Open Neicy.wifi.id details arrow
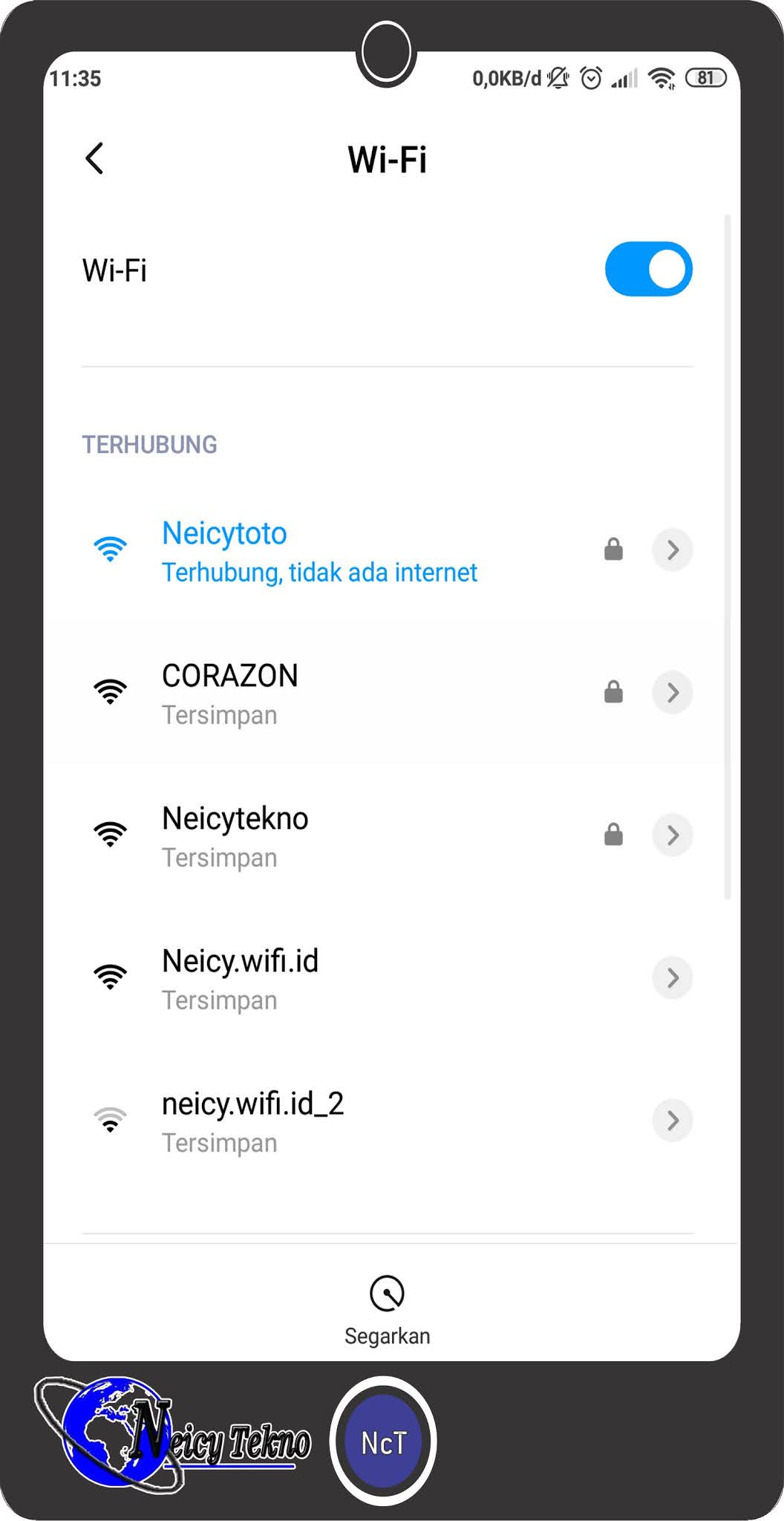The width and height of the screenshot is (784, 1521). pyautogui.click(x=672, y=978)
